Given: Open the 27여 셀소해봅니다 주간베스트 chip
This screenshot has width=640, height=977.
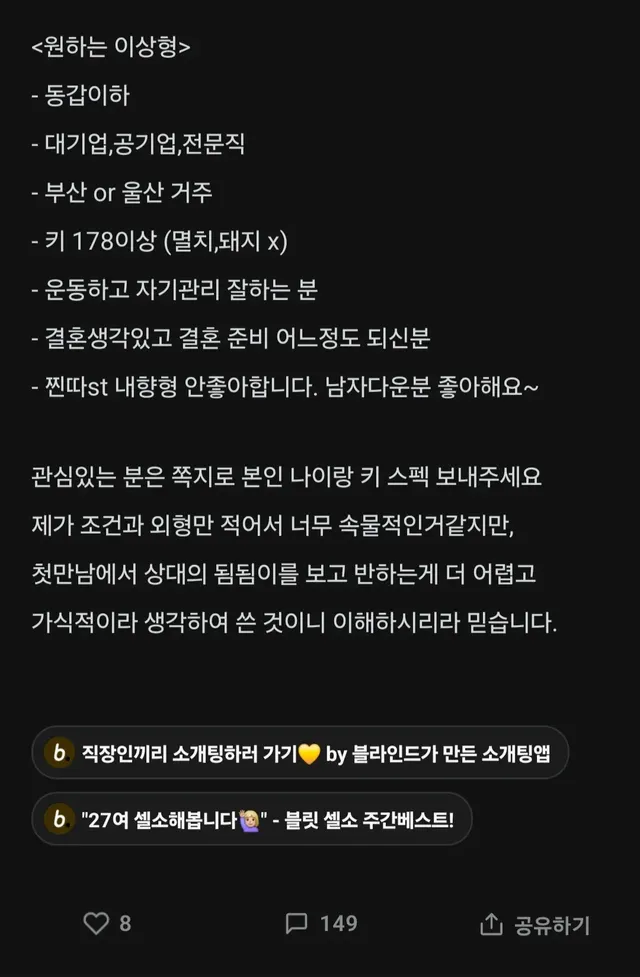Looking at the screenshot, I should click(252, 819).
